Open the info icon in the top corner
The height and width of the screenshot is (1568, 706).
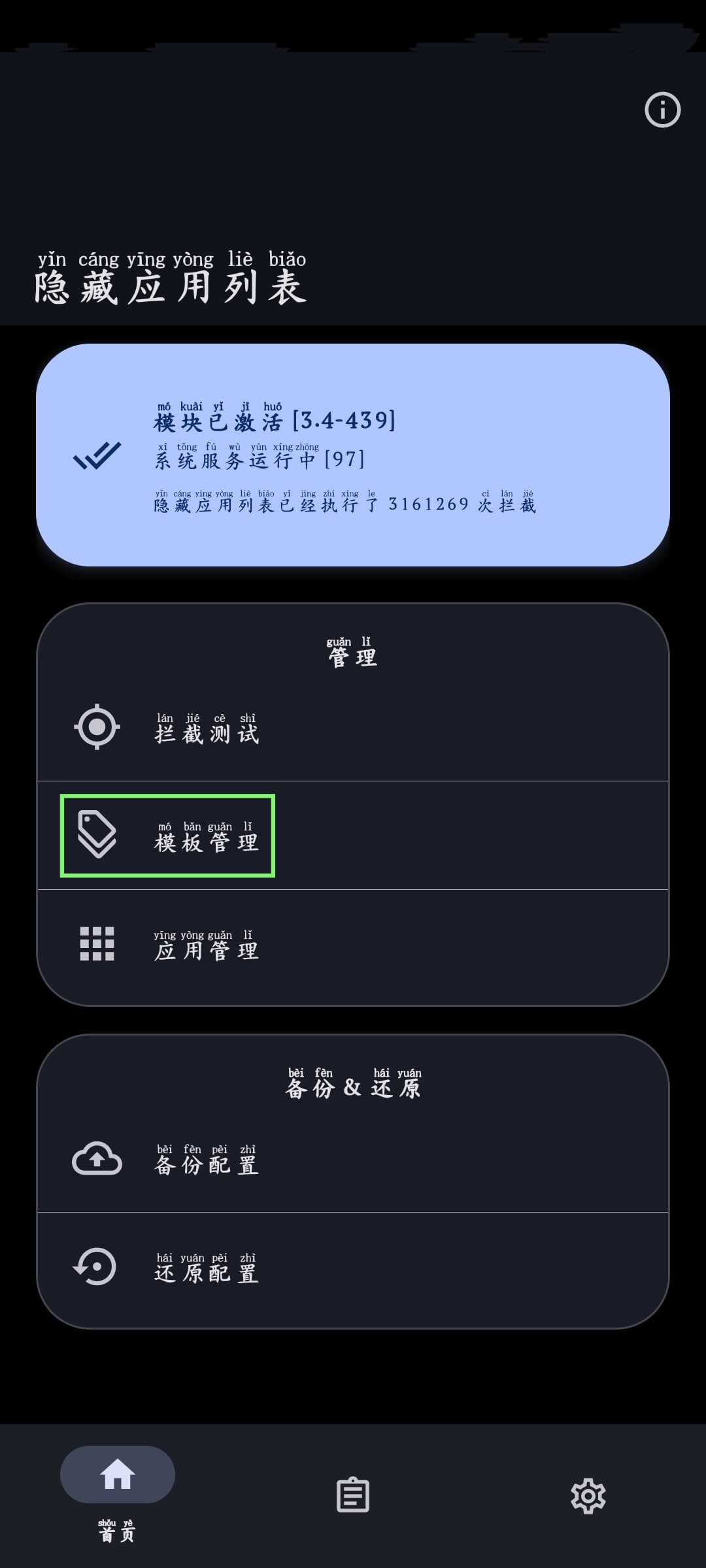(662, 110)
